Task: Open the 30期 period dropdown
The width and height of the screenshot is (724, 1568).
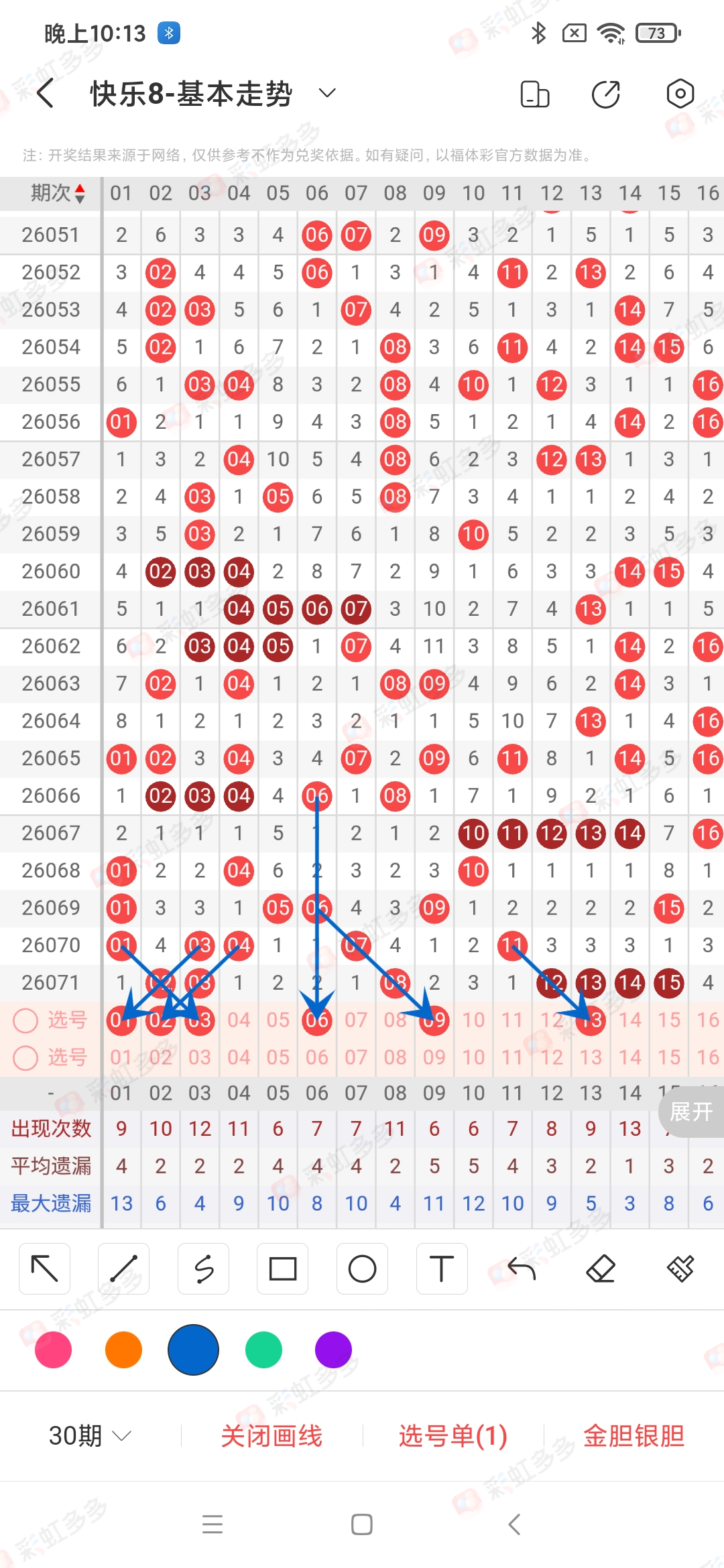Action: coord(87,1435)
